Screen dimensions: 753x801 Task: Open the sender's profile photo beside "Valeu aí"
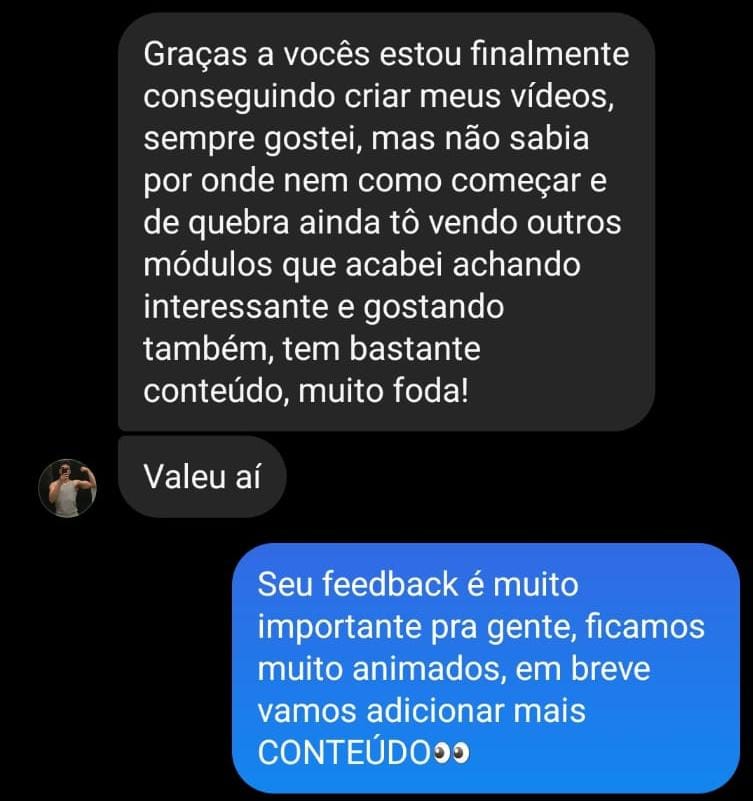[x=67, y=488]
